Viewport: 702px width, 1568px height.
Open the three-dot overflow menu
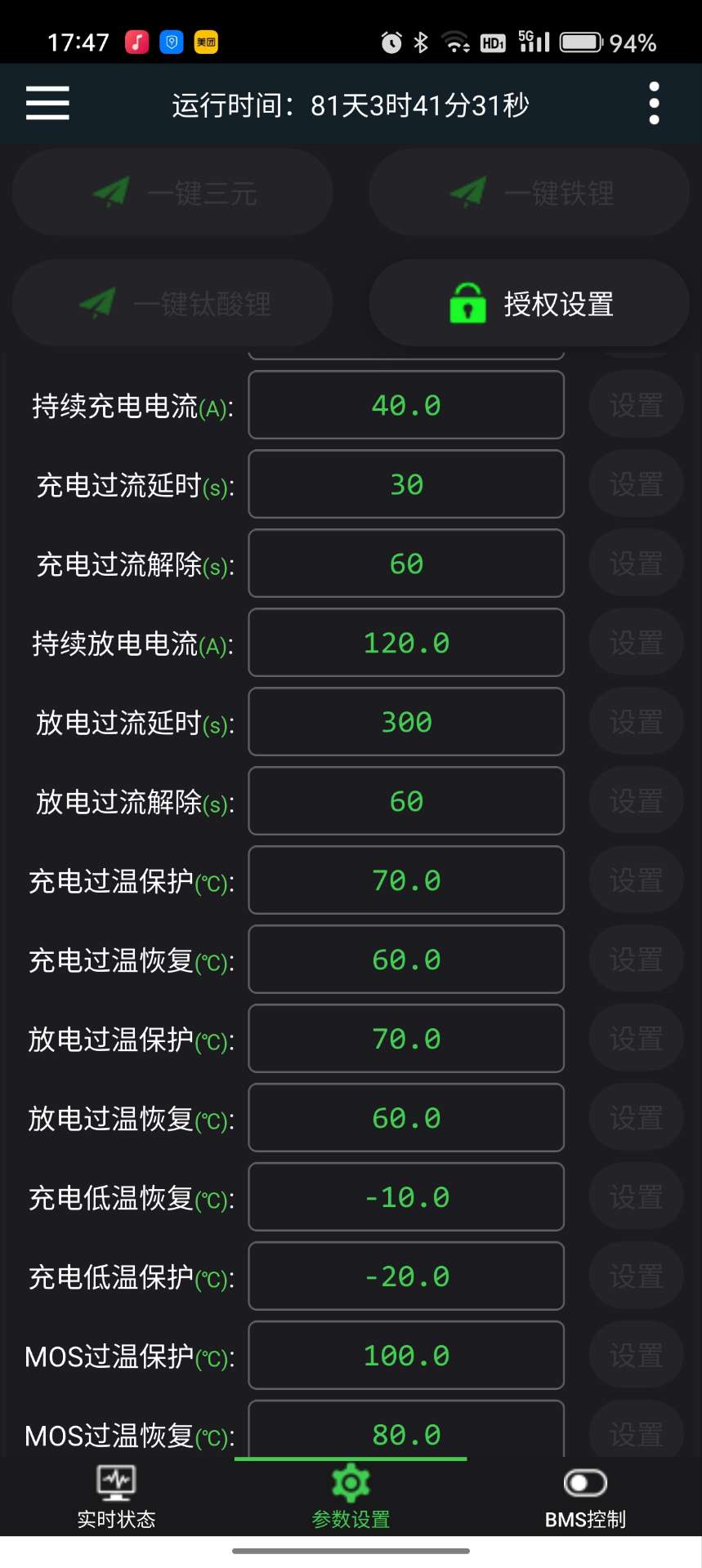tap(654, 104)
